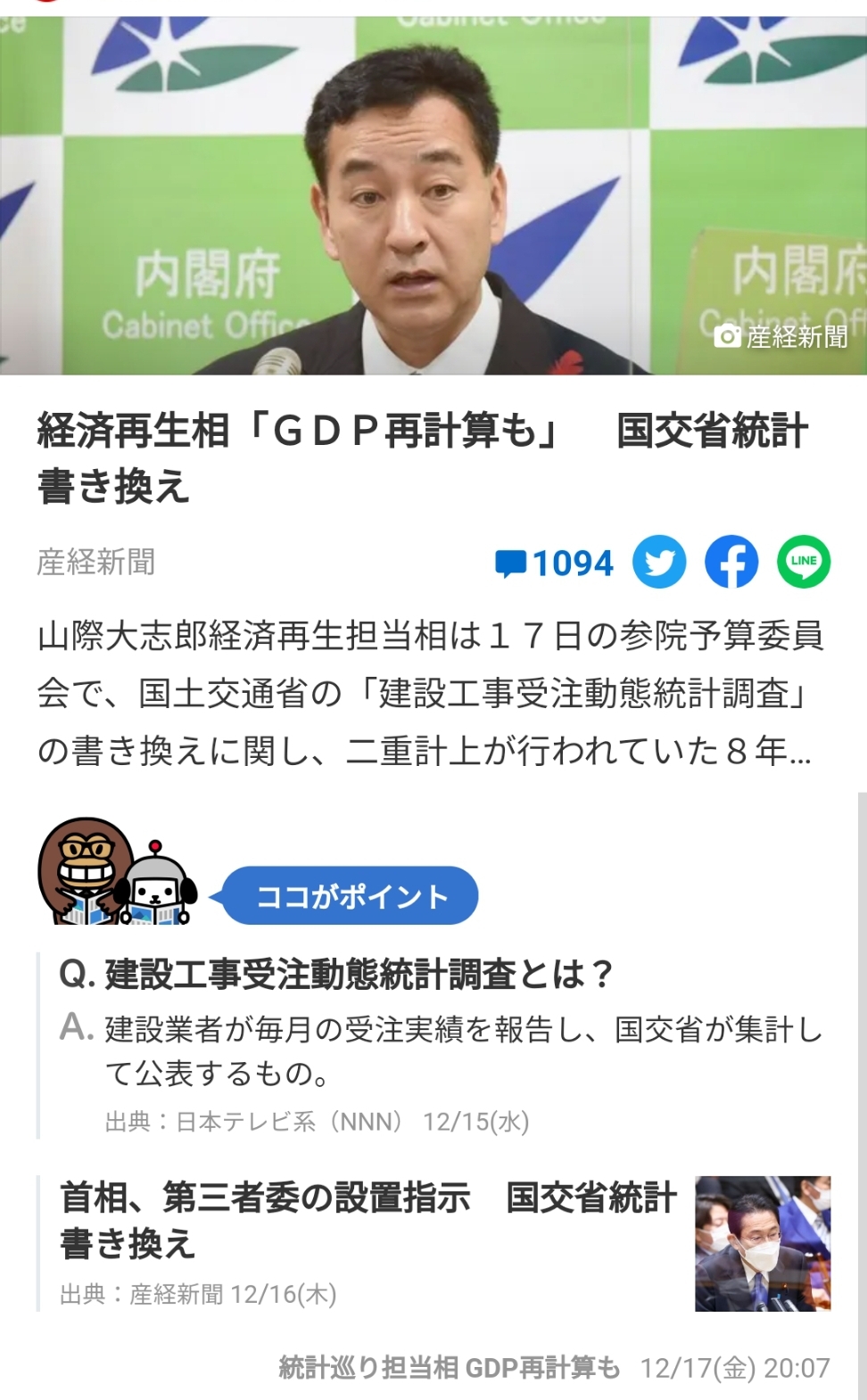The image size is (867, 1400).
Task: Open the top photo of the minister
Action: 433,196
